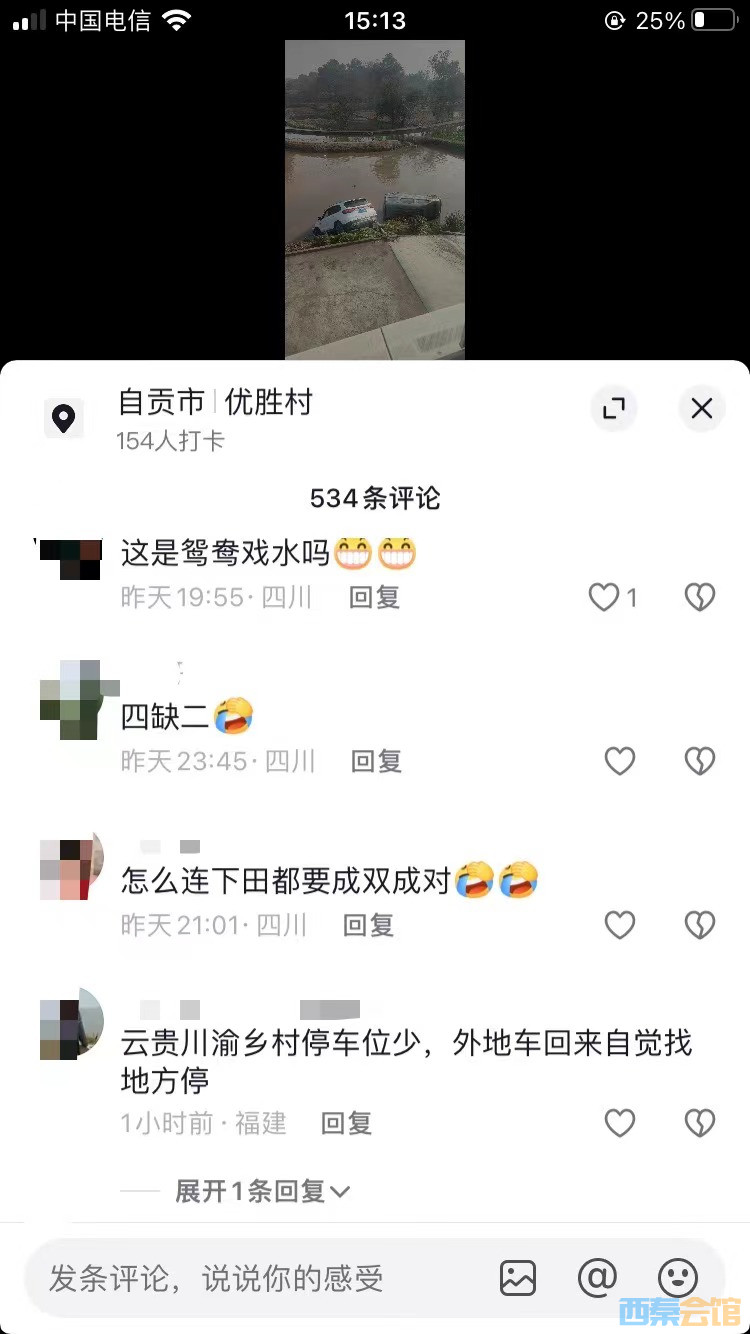Viewport: 750px width, 1334px height.
Task: Expand comments panel to full screen
Action: pyautogui.click(x=613, y=408)
